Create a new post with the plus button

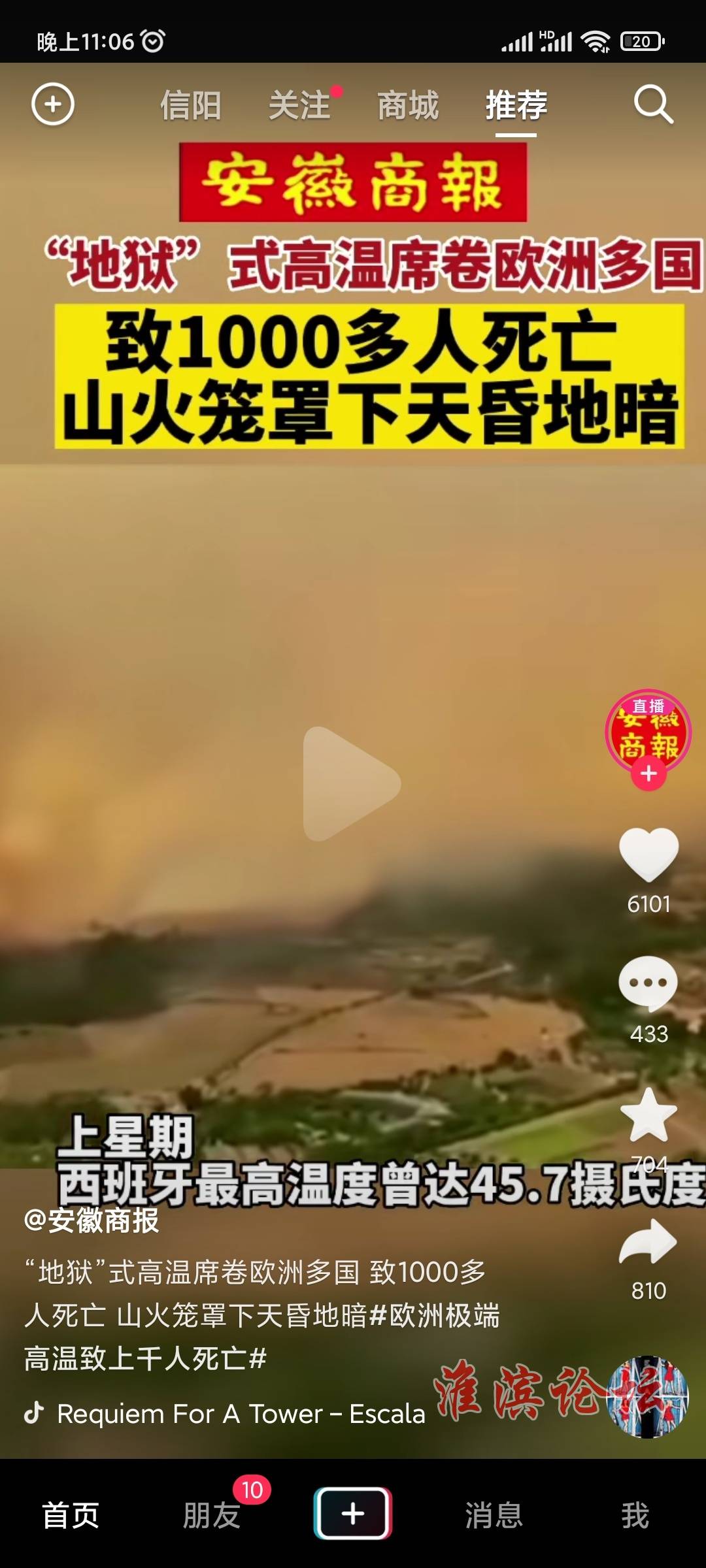coord(353,1513)
